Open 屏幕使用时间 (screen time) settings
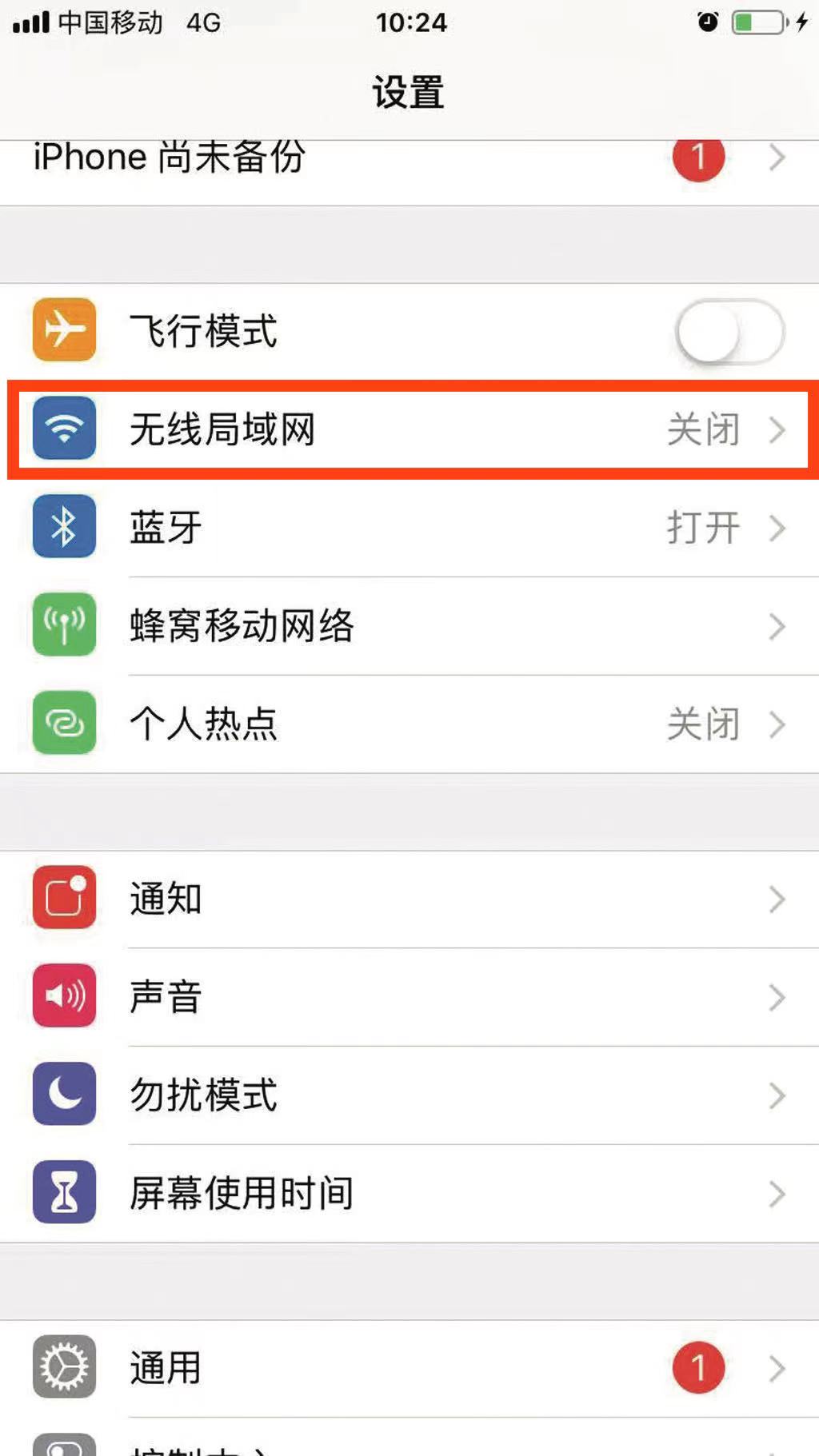819x1456 pixels. coord(408,1194)
